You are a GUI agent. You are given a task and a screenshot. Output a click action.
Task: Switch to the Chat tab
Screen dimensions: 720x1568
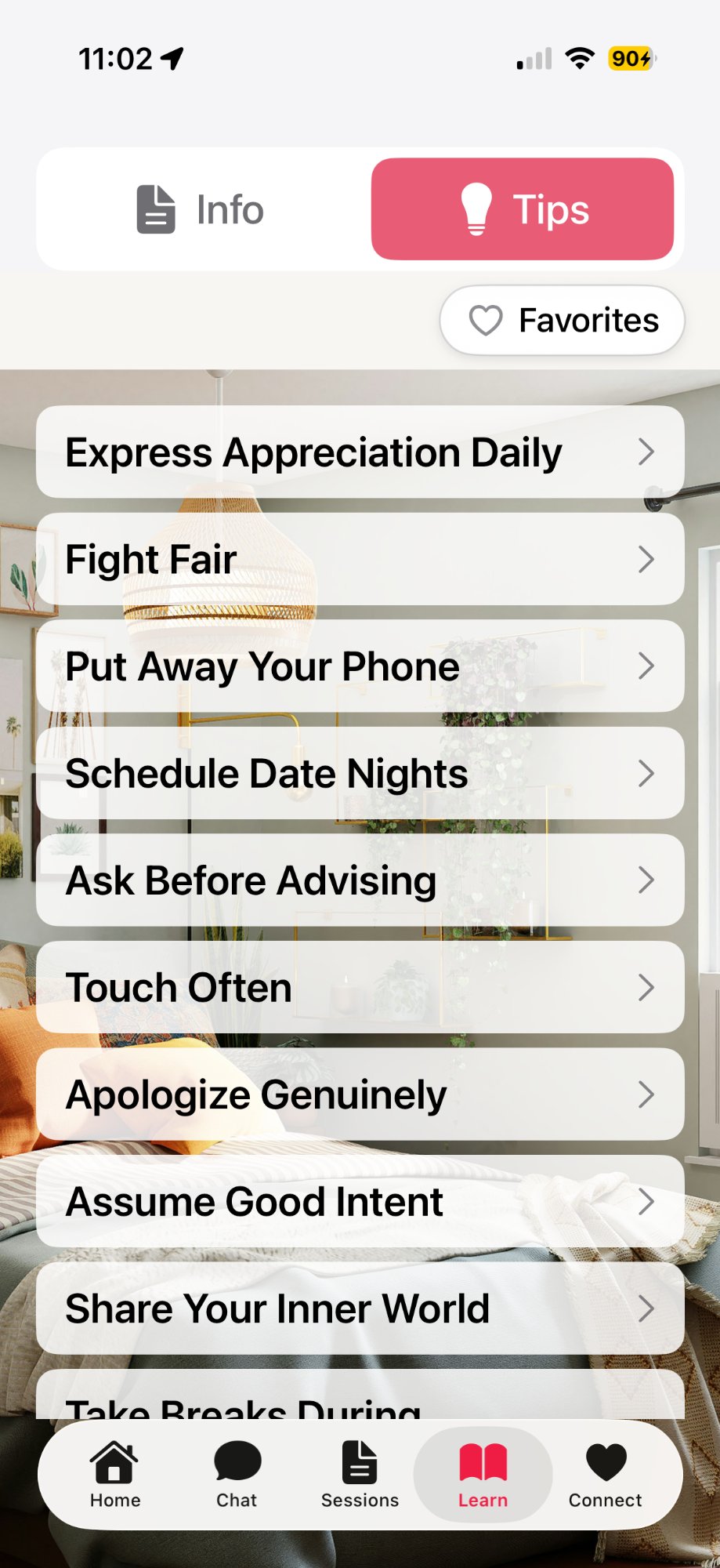click(x=237, y=1475)
